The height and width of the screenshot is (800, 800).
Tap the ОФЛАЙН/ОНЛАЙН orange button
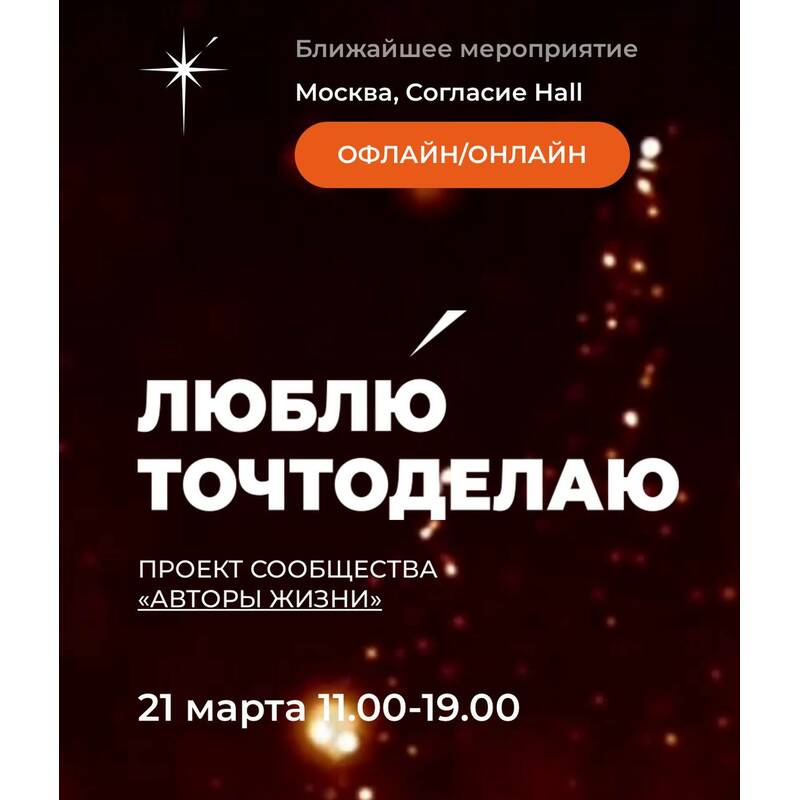click(462, 155)
